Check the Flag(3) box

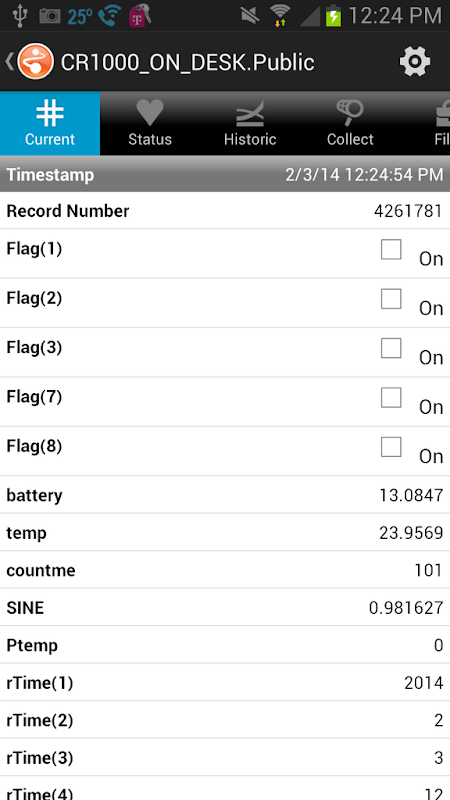(391, 348)
